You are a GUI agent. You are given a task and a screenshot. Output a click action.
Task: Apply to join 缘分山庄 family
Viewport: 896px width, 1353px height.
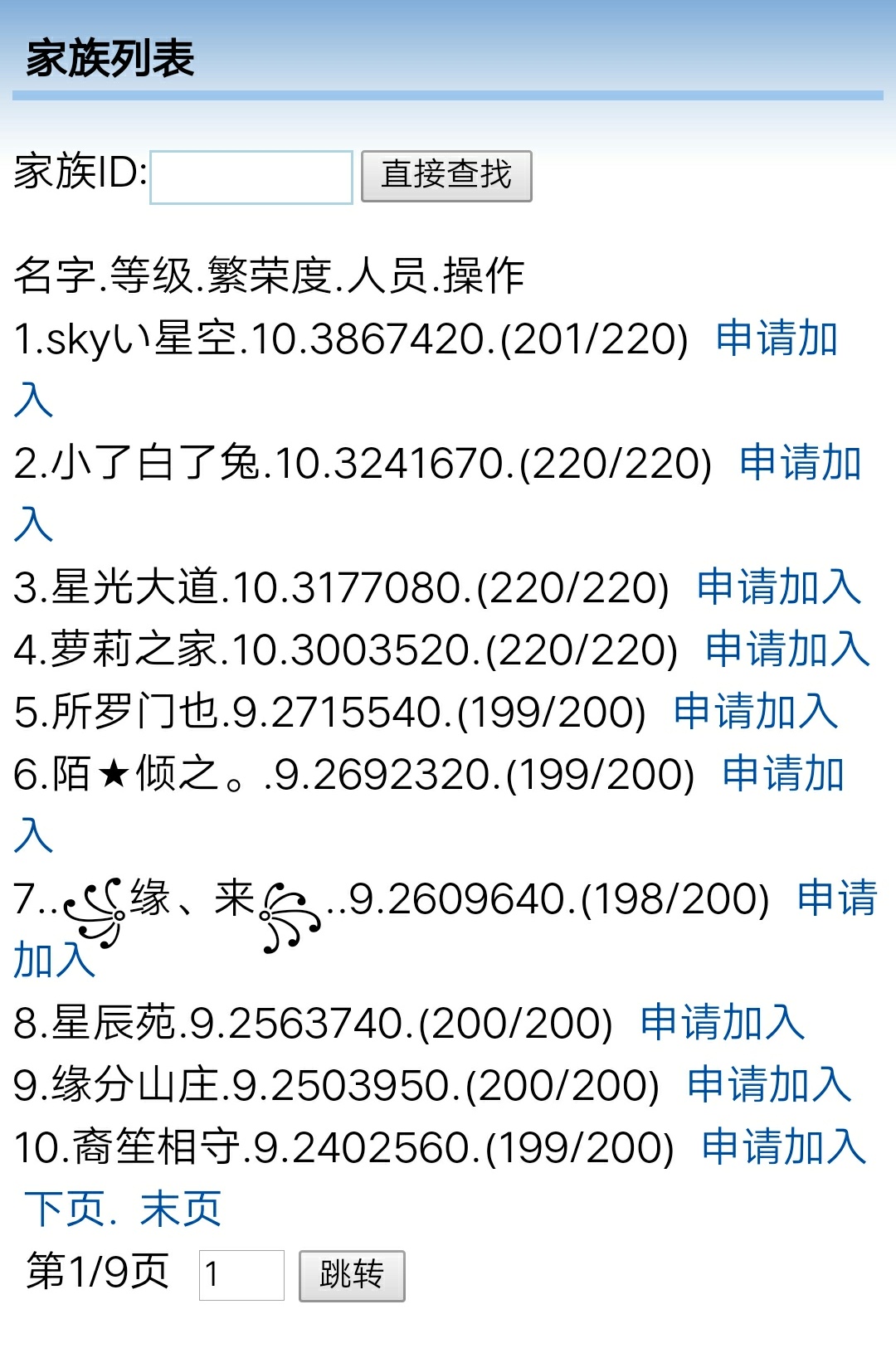[769, 1085]
